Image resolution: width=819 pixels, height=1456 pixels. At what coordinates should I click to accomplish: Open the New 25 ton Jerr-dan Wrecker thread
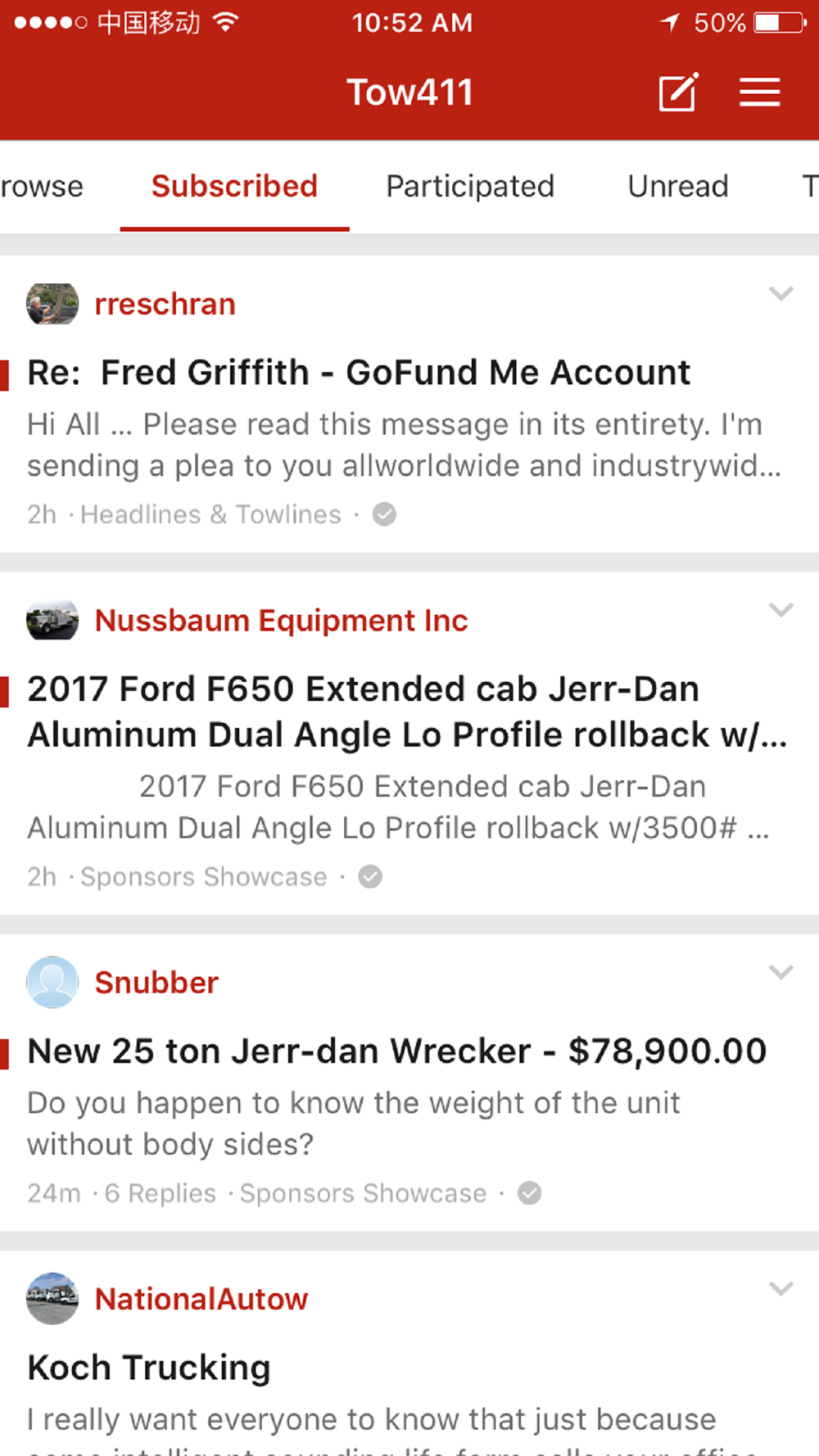(397, 1051)
